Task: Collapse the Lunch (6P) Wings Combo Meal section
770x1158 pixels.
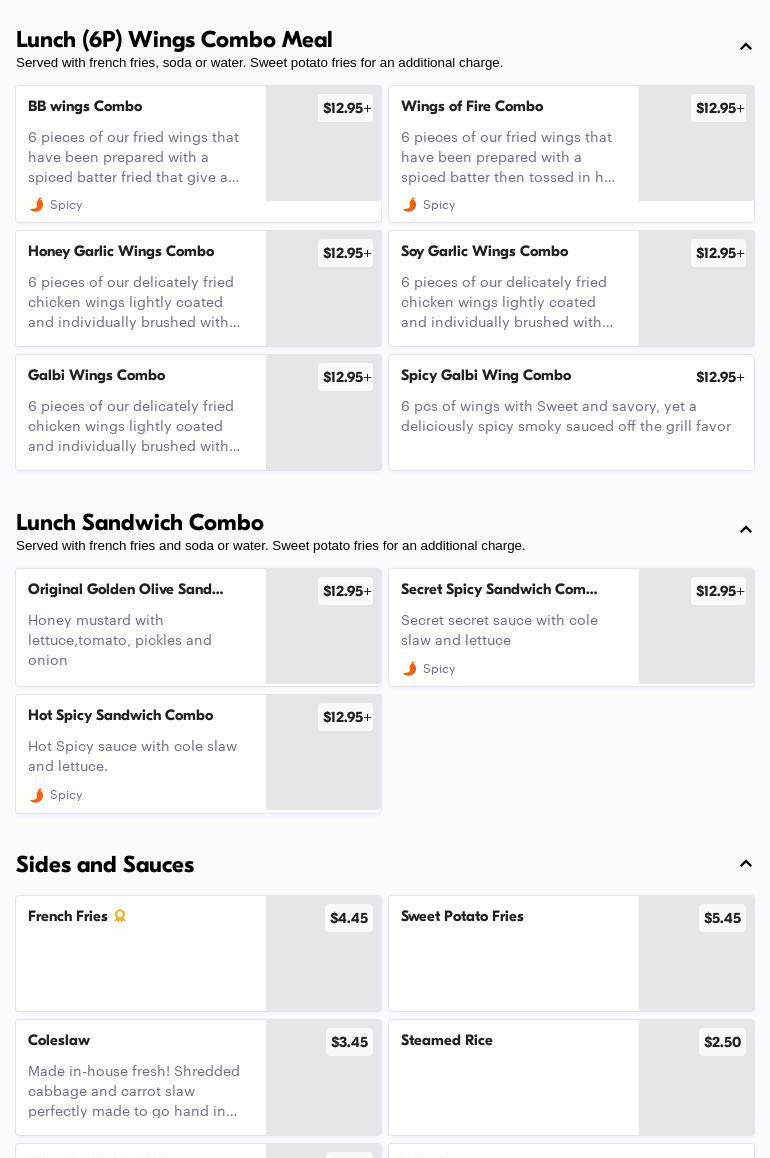Action: [745, 47]
